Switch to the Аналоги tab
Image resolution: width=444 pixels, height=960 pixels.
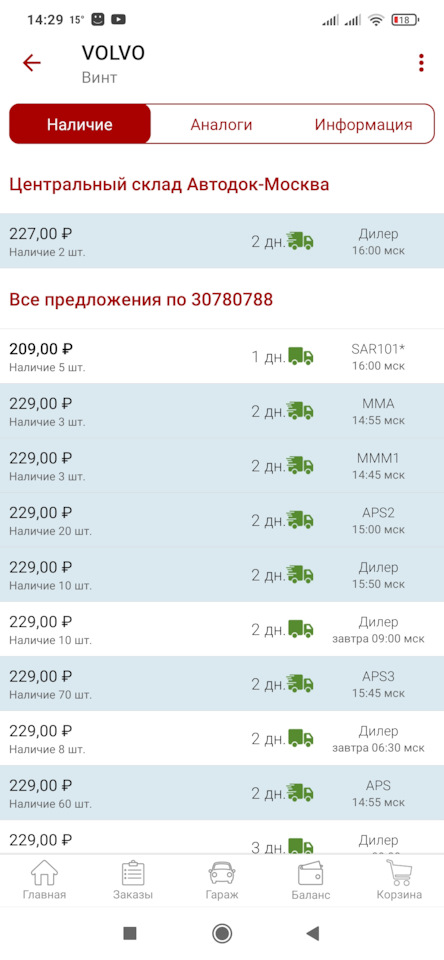[221, 125]
